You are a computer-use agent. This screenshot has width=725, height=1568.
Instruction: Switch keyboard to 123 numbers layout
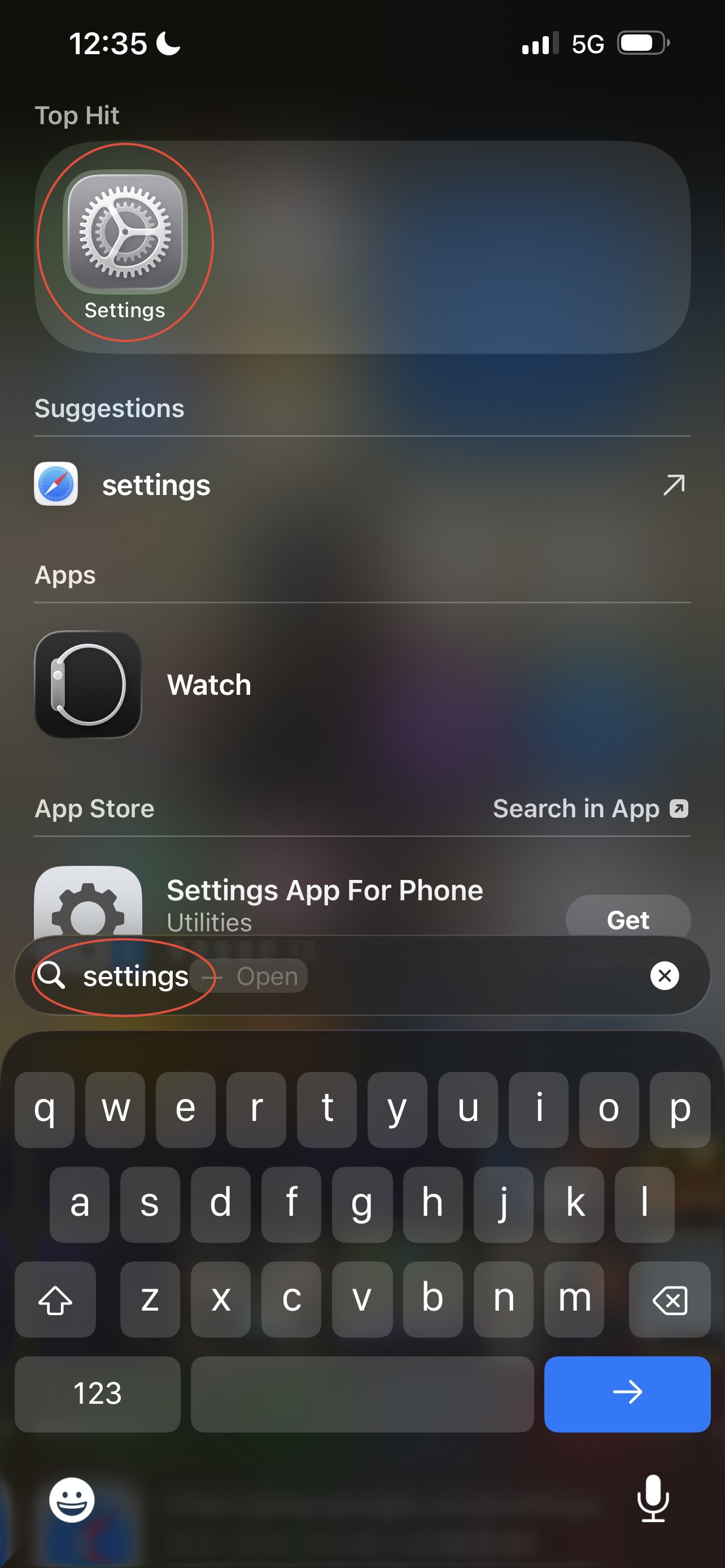(97, 1393)
